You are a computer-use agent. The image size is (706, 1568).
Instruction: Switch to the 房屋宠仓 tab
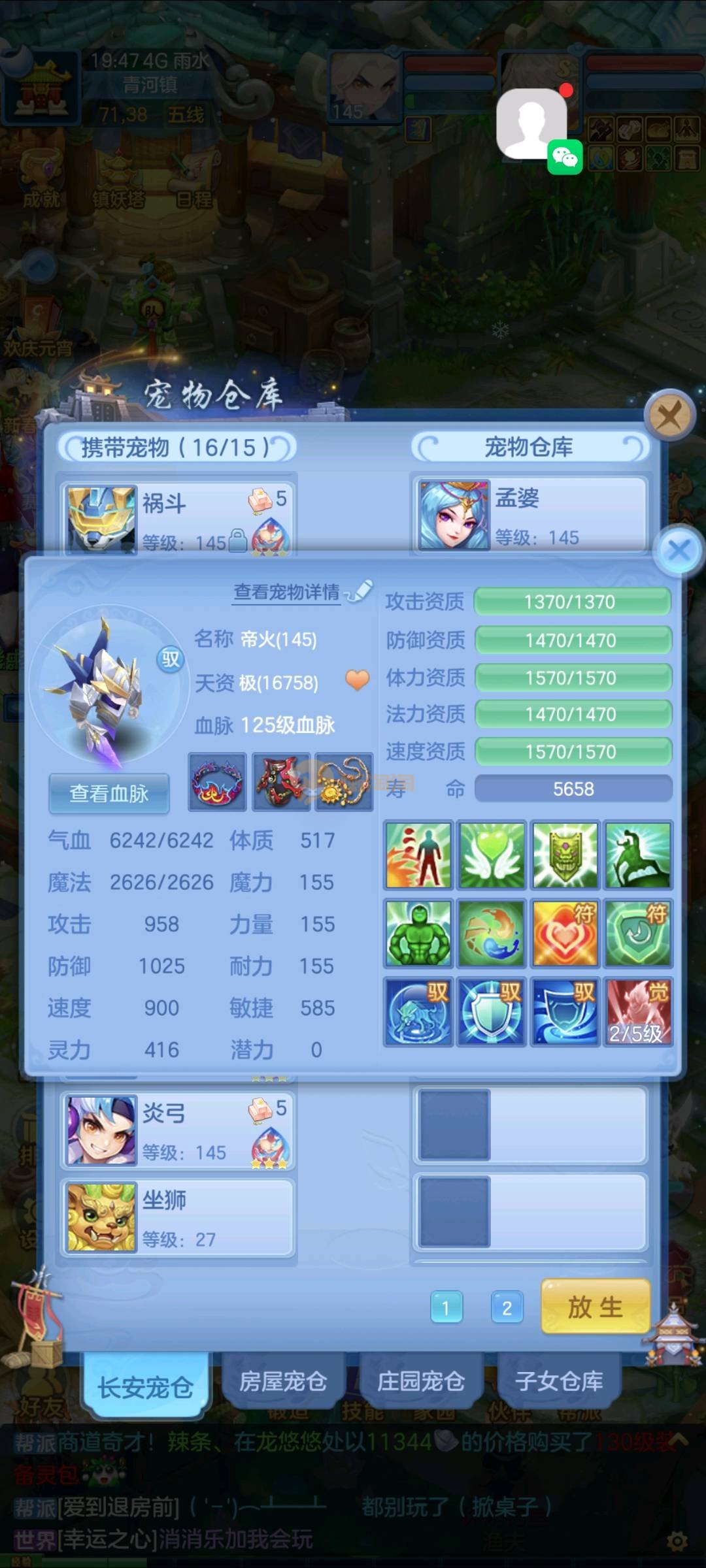pyautogui.click(x=283, y=1381)
